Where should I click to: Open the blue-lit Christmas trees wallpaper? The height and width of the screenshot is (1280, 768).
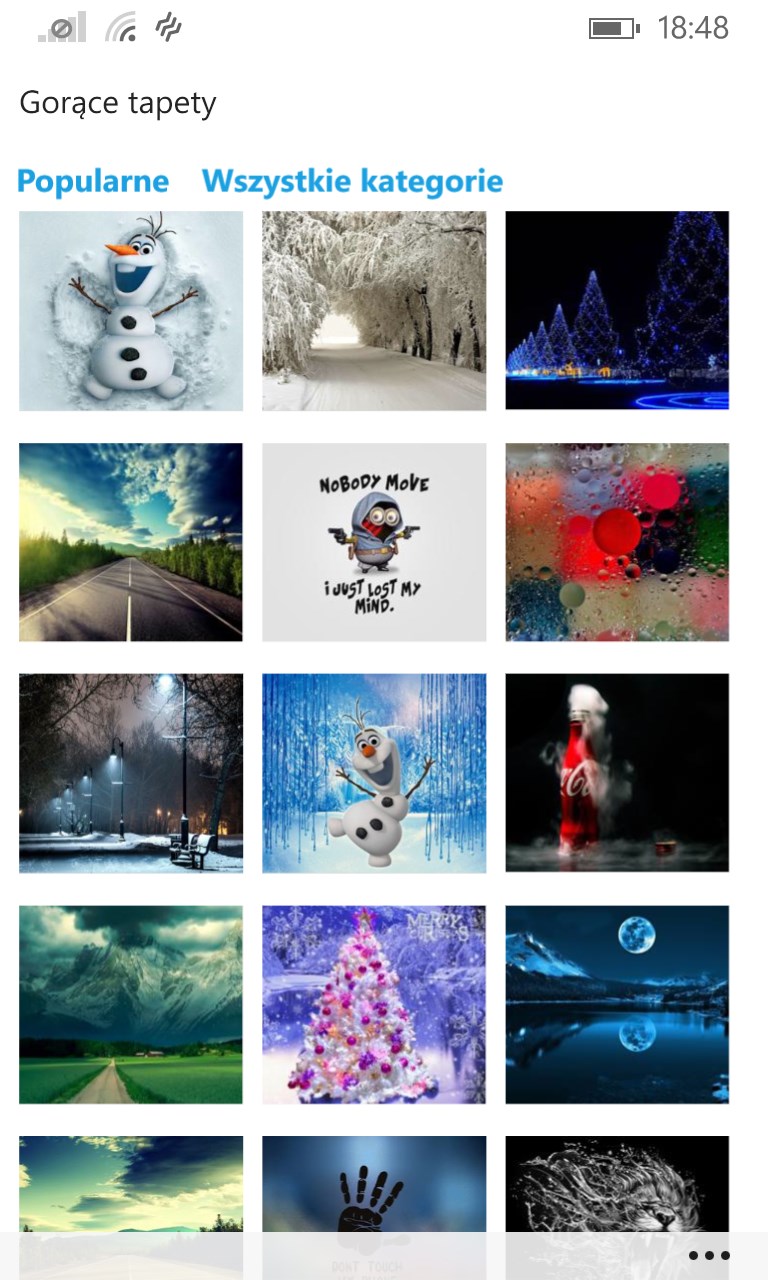(x=617, y=311)
